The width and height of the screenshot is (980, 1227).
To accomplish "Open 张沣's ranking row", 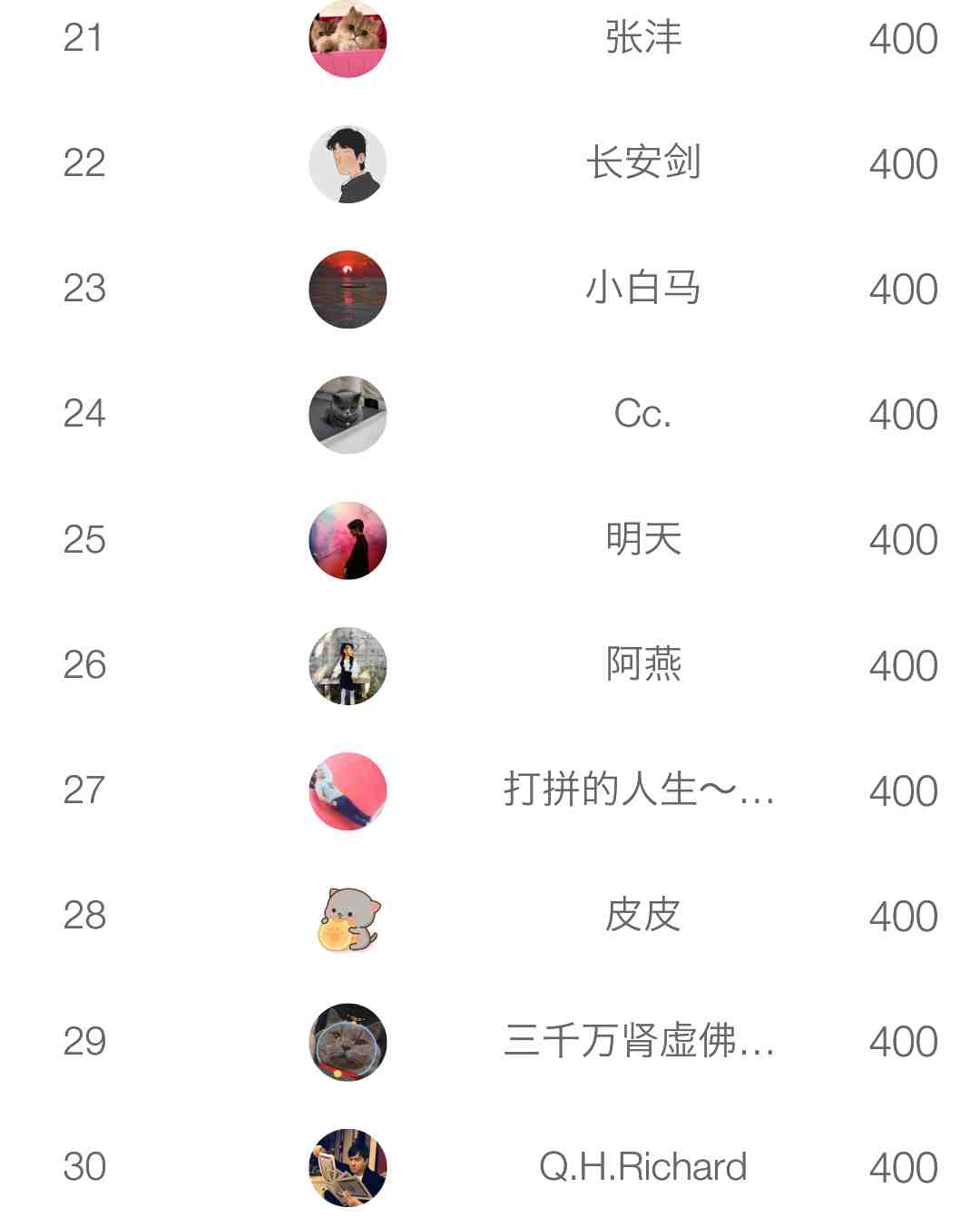I will tap(642, 38).
